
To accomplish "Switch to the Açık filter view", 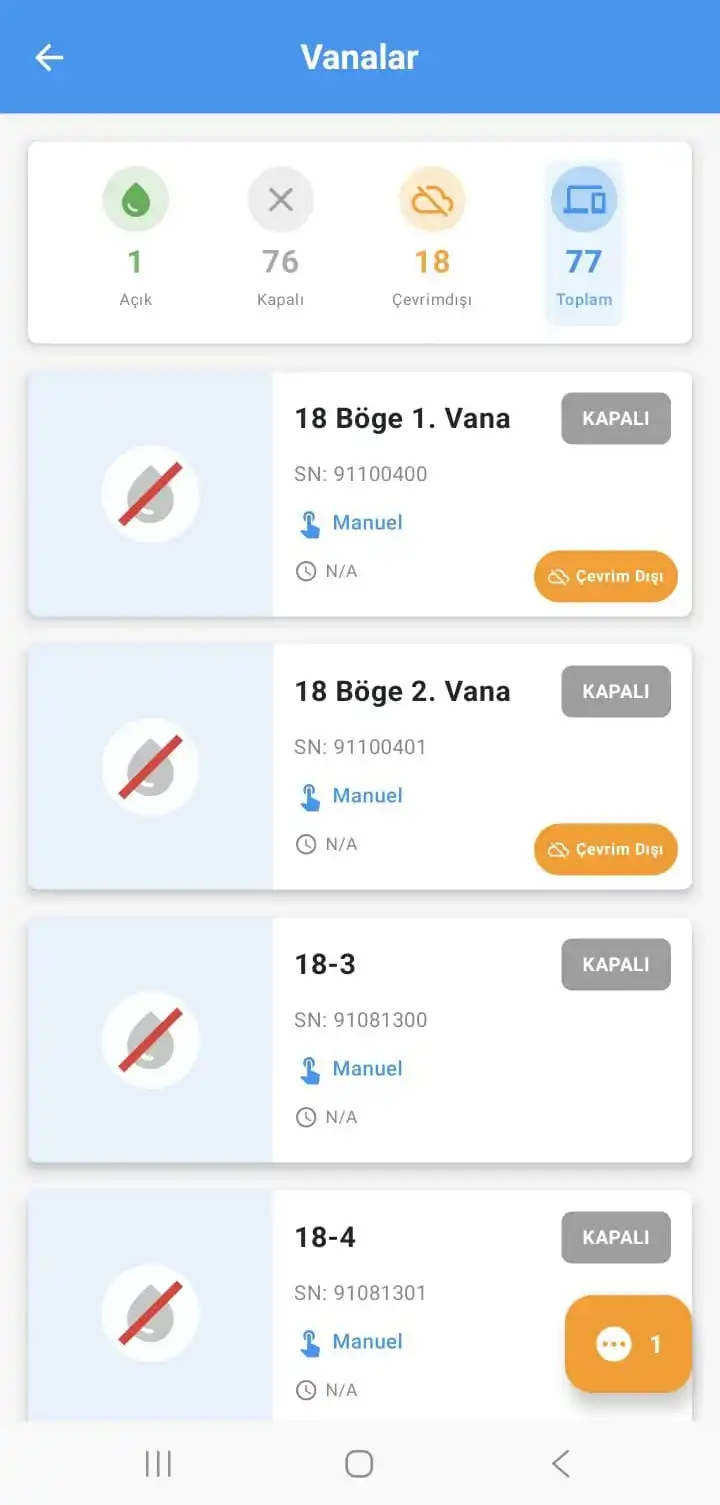I will tap(136, 238).
